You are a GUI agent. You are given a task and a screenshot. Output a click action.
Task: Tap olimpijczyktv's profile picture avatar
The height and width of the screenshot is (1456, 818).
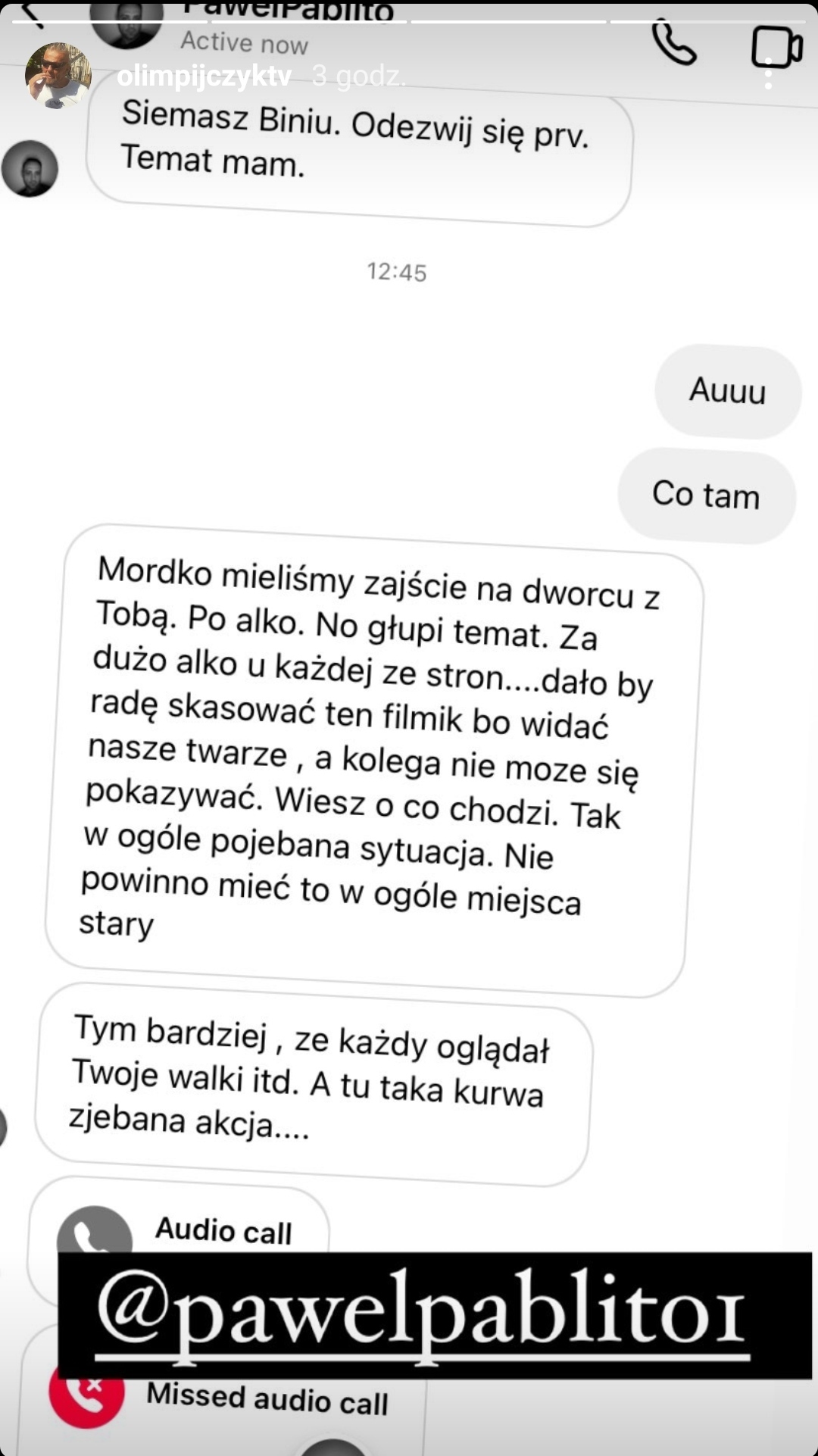(x=58, y=75)
